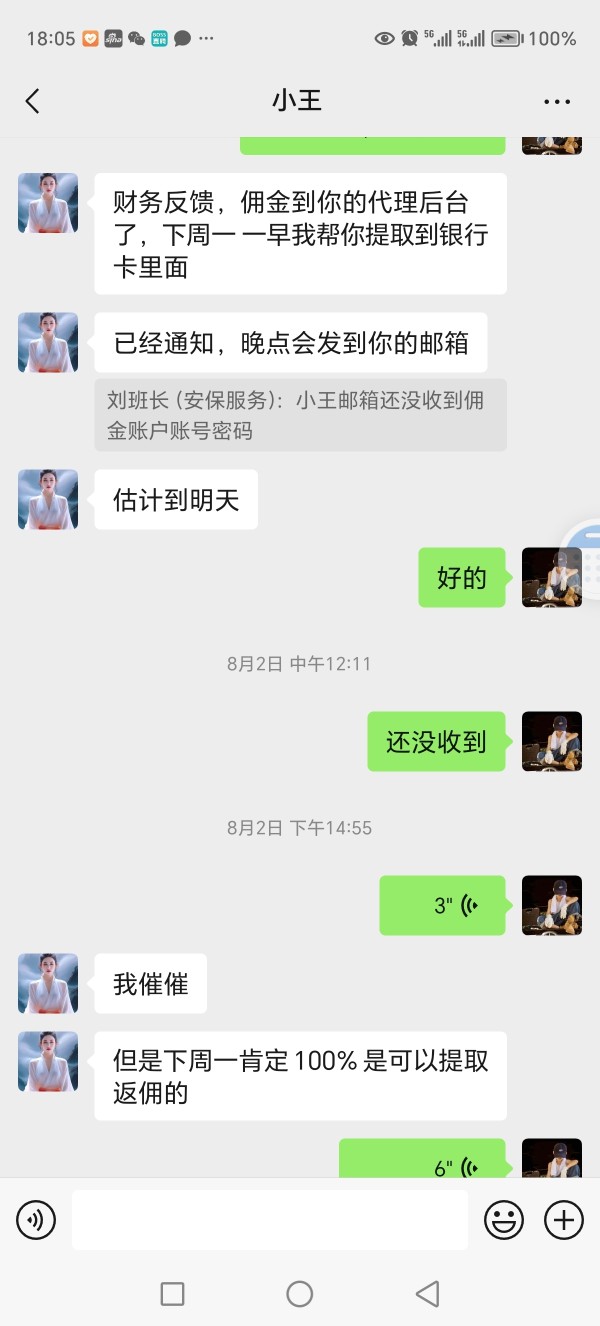
Task: Open own avatar beside 还没收到
Action: coord(552,741)
